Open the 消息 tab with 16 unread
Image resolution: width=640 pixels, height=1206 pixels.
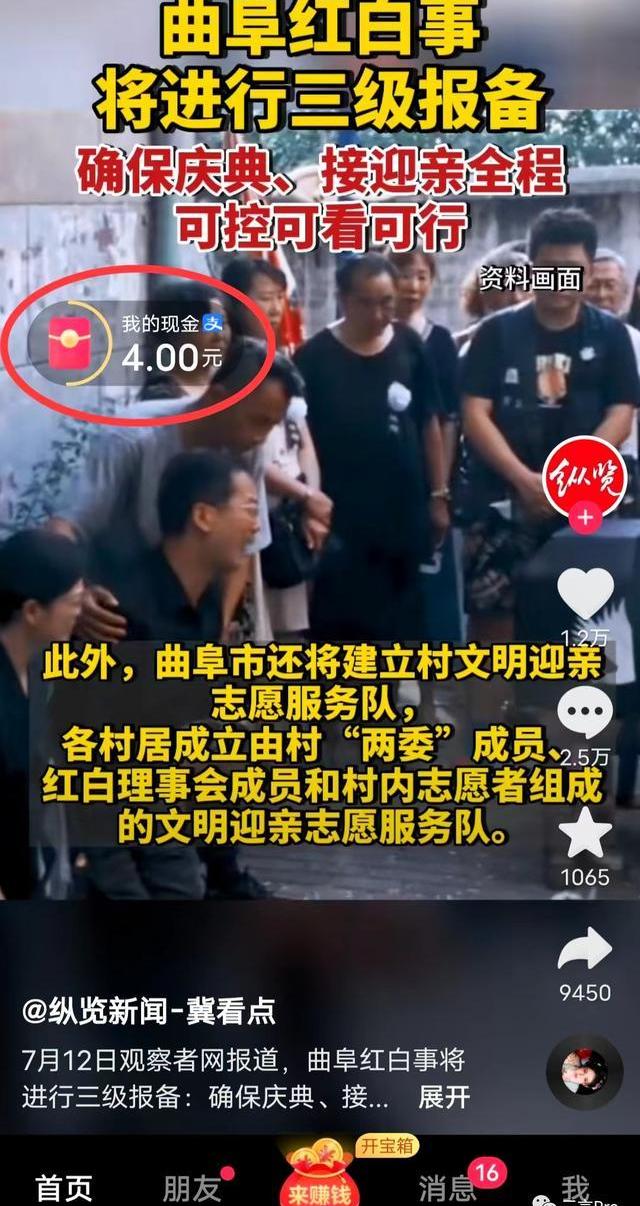click(448, 1187)
